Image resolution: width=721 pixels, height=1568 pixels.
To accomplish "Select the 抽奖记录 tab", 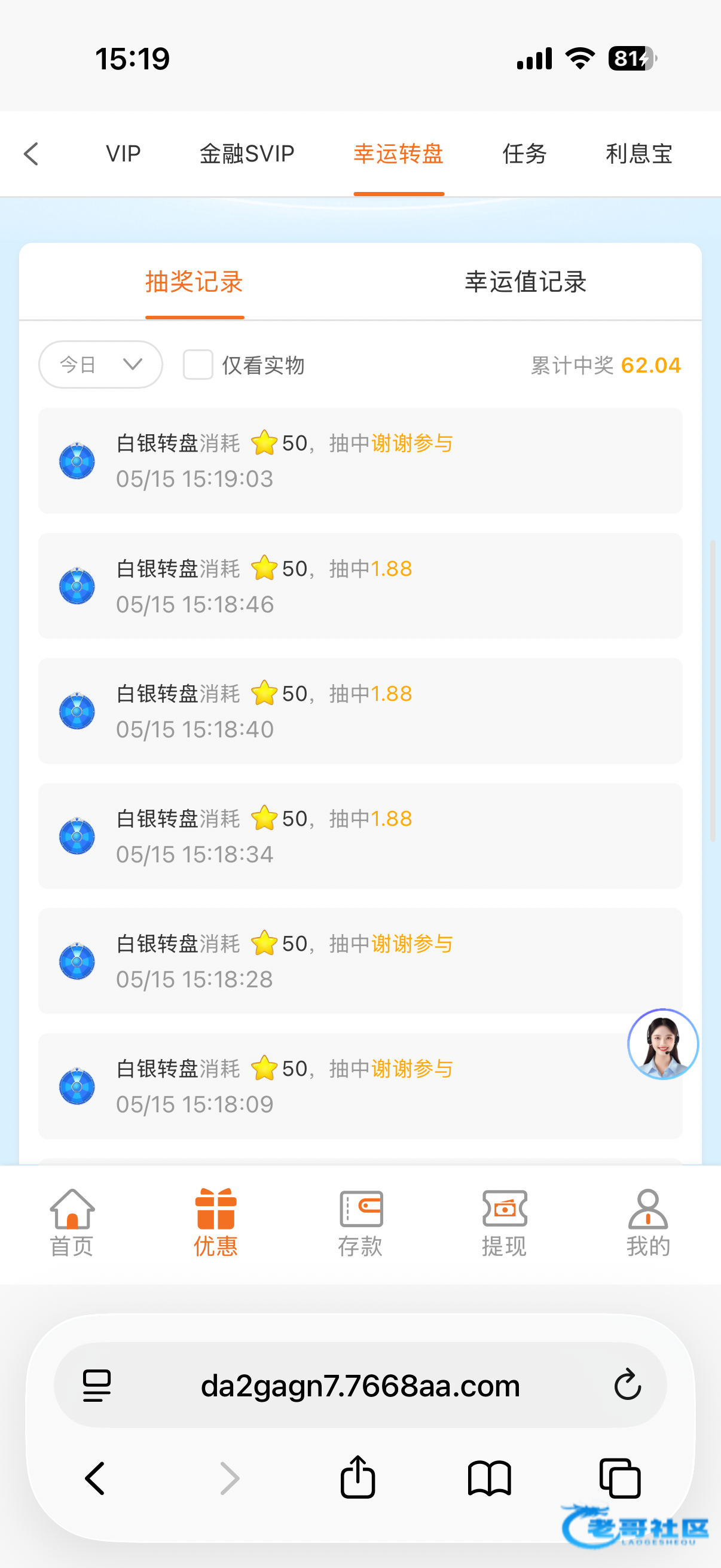I will tap(195, 282).
